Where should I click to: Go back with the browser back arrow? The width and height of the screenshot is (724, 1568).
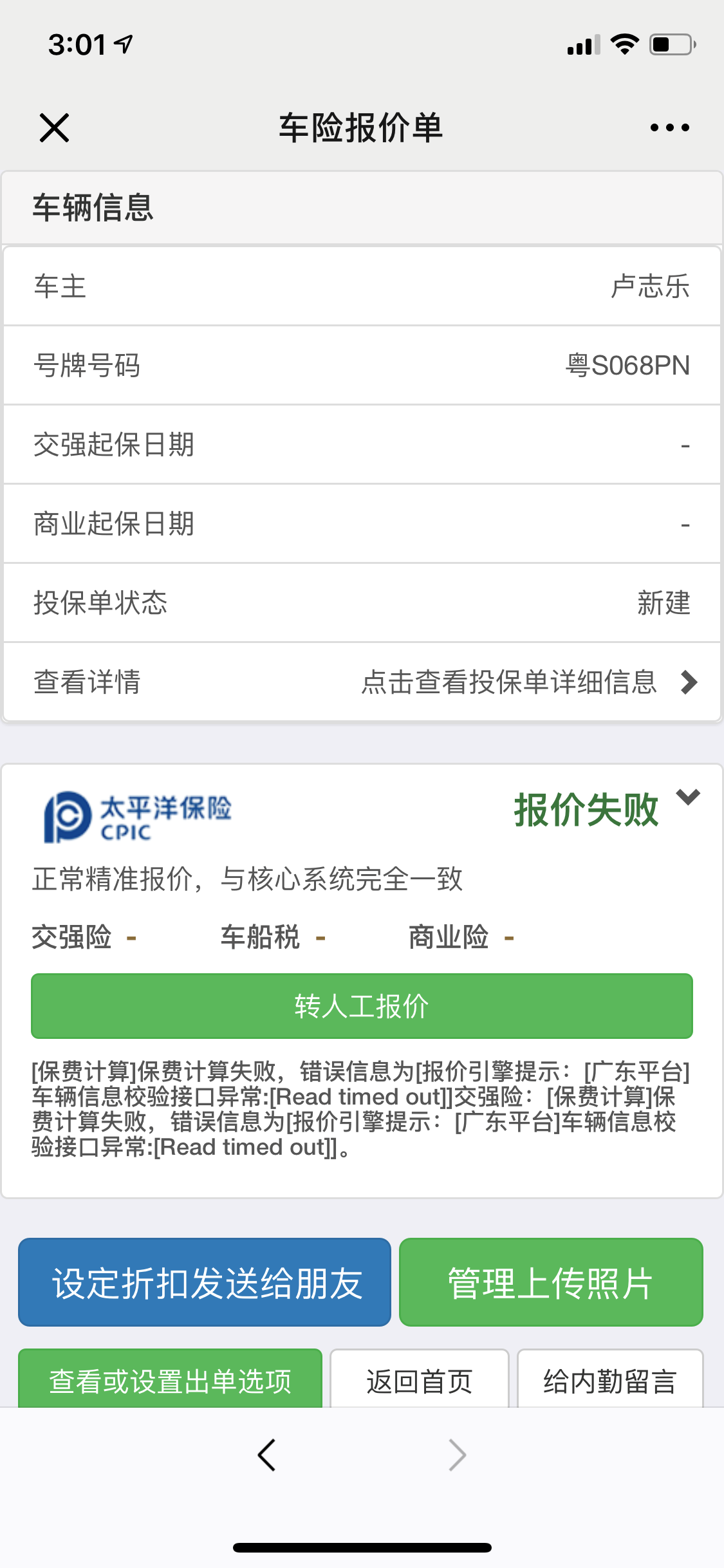266,1455
